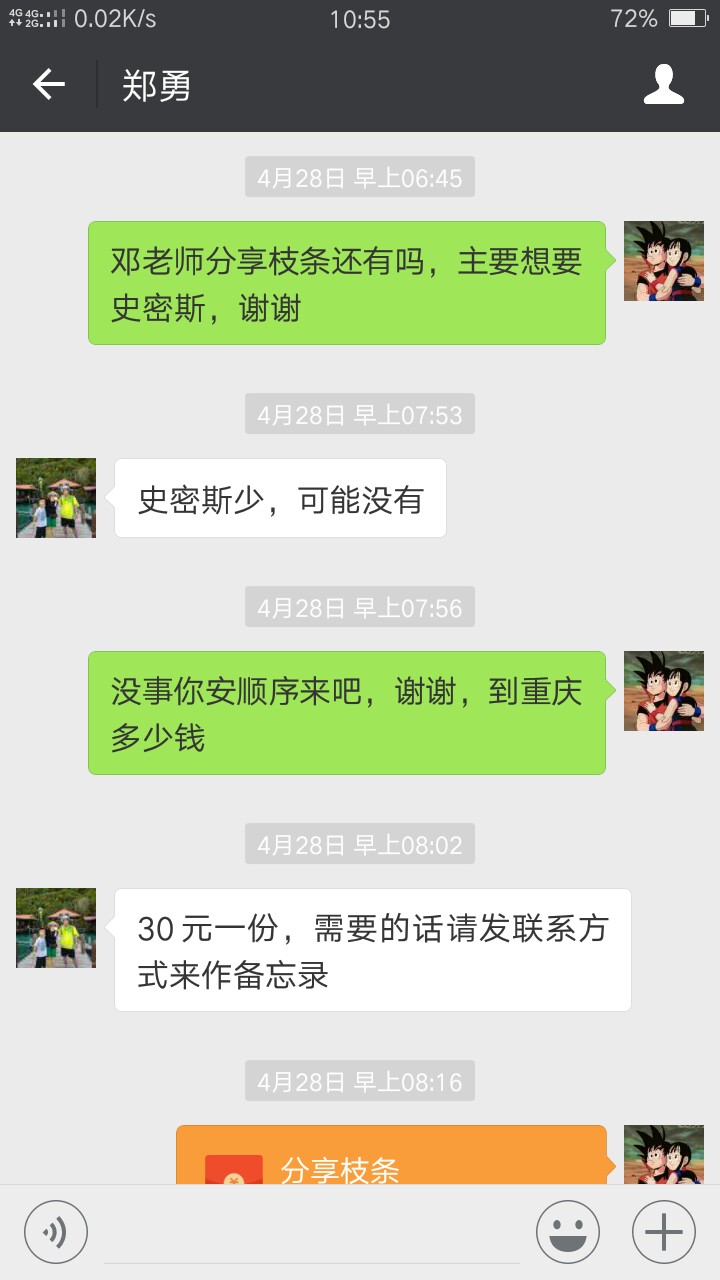This screenshot has height=1280, width=720.
Task: Tap 郑勇's avatar beside 史密斯少，可能没有
Action: 56,498
